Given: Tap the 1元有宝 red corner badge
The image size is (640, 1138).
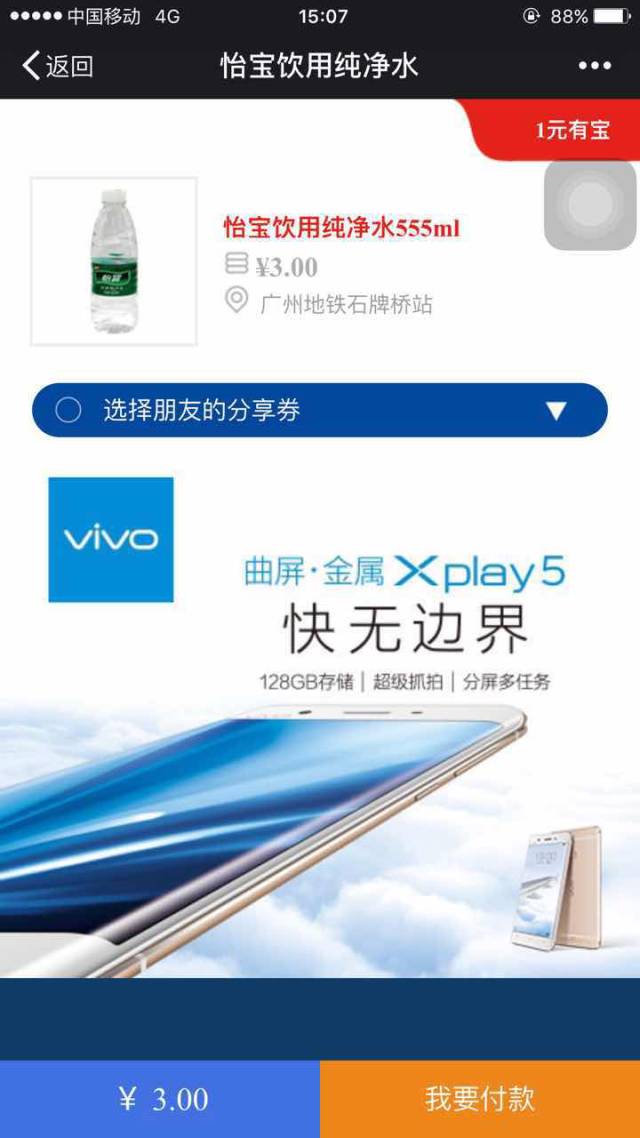Looking at the screenshot, I should click(571, 130).
